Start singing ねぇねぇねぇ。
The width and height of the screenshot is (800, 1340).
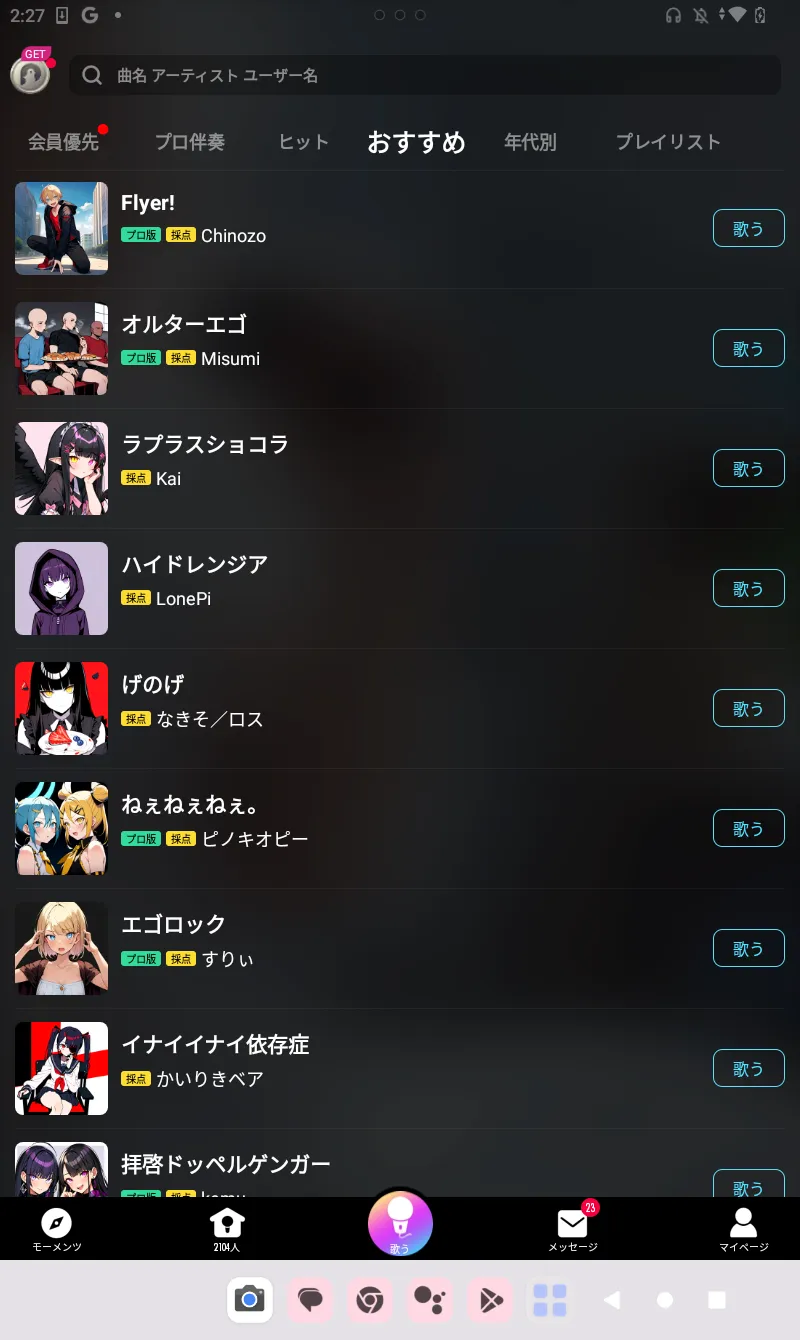click(x=749, y=828)
